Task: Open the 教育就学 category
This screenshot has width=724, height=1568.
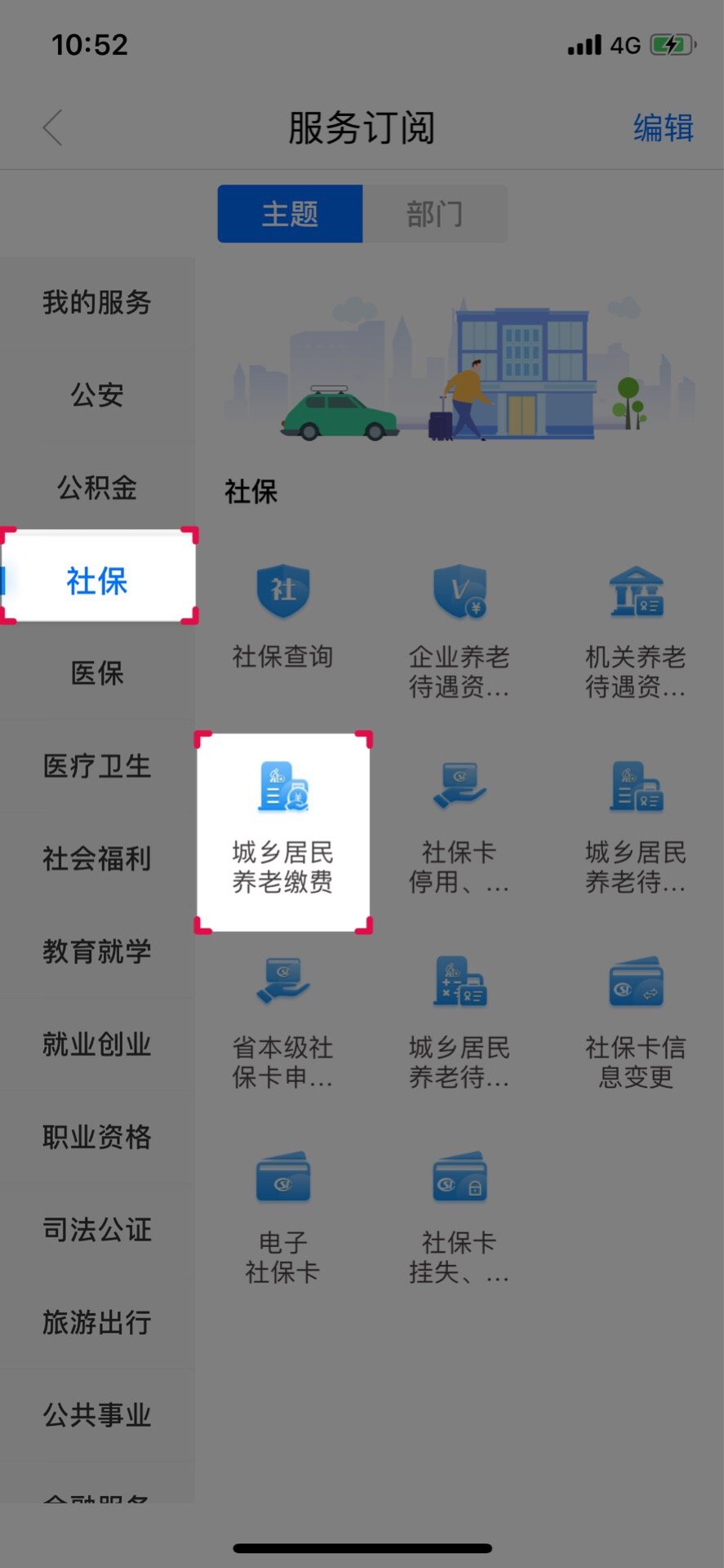Action: click(97, 951)
